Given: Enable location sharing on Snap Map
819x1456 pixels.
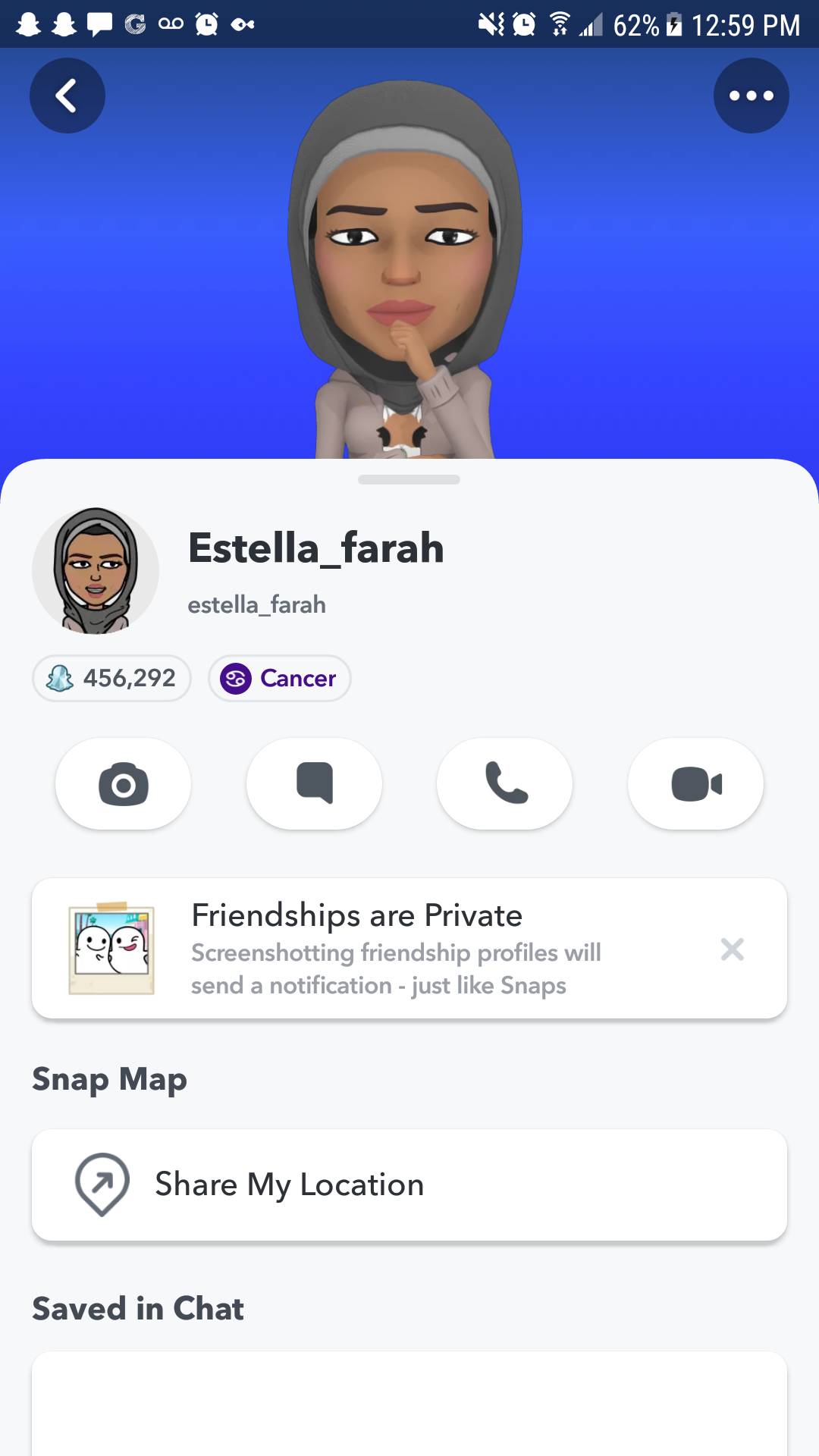Looking at the screenshot, I should click(x=409, y=1185).
